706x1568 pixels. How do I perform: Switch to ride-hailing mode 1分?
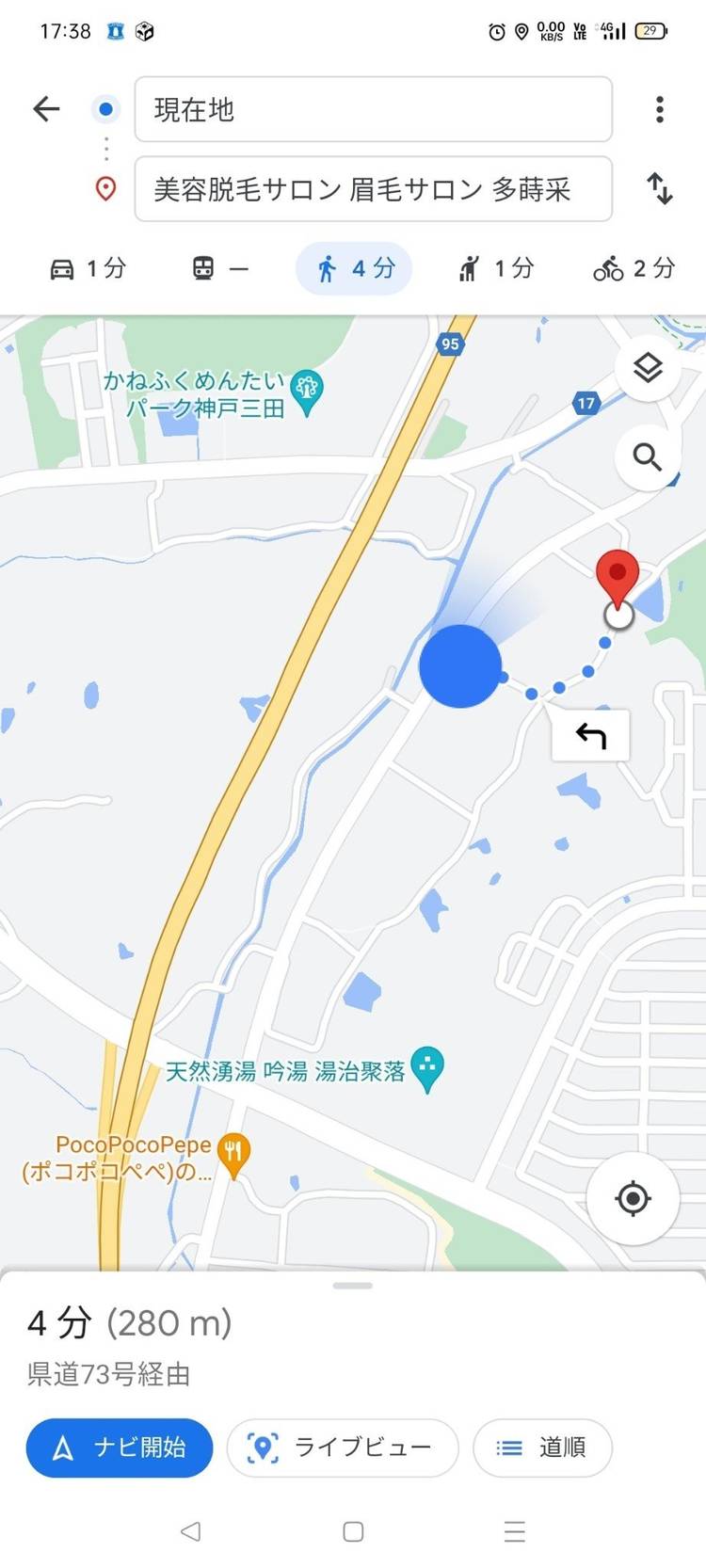tap(496, 269)
